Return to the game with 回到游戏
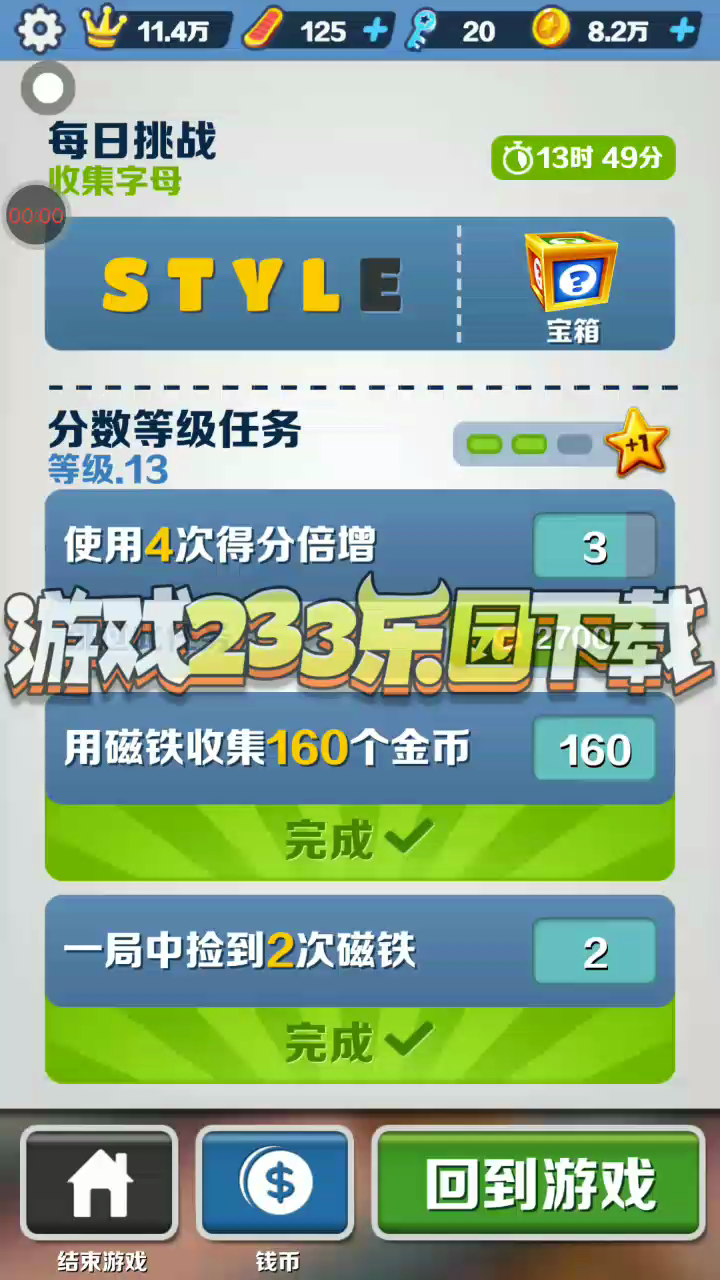Image resolution: width=720 pixels, height=1280 pixels. coord(539,1183)
